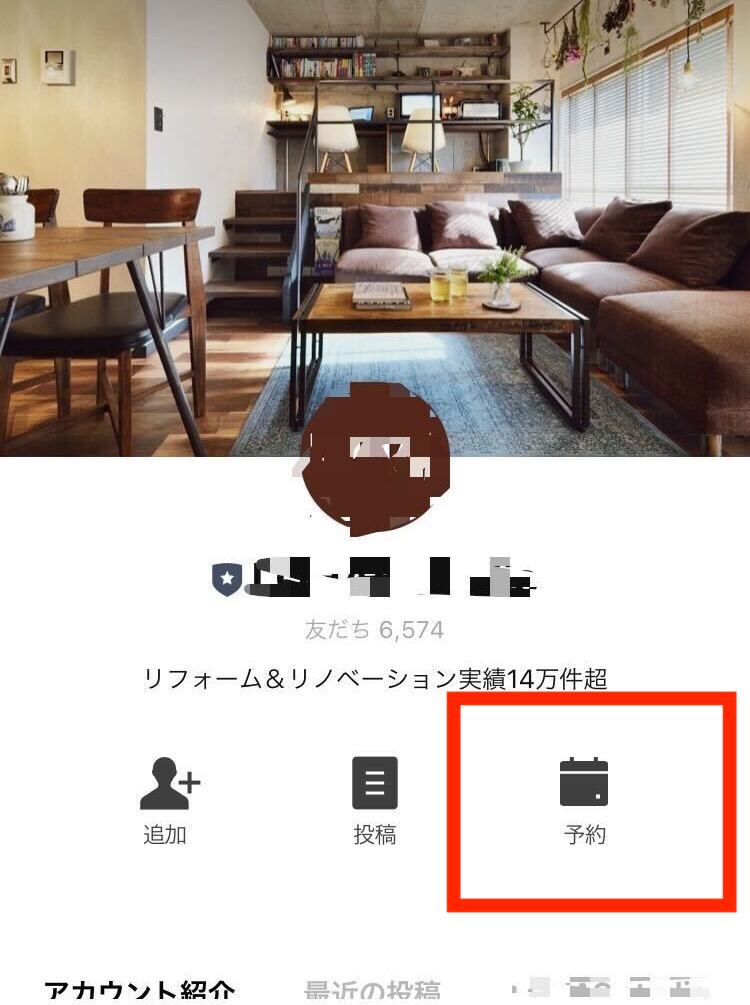The height and width of the screenshot is (1005, 750).
Task: Switch to the アカウント紹介 tab
Action: click(x=140, y=990)
